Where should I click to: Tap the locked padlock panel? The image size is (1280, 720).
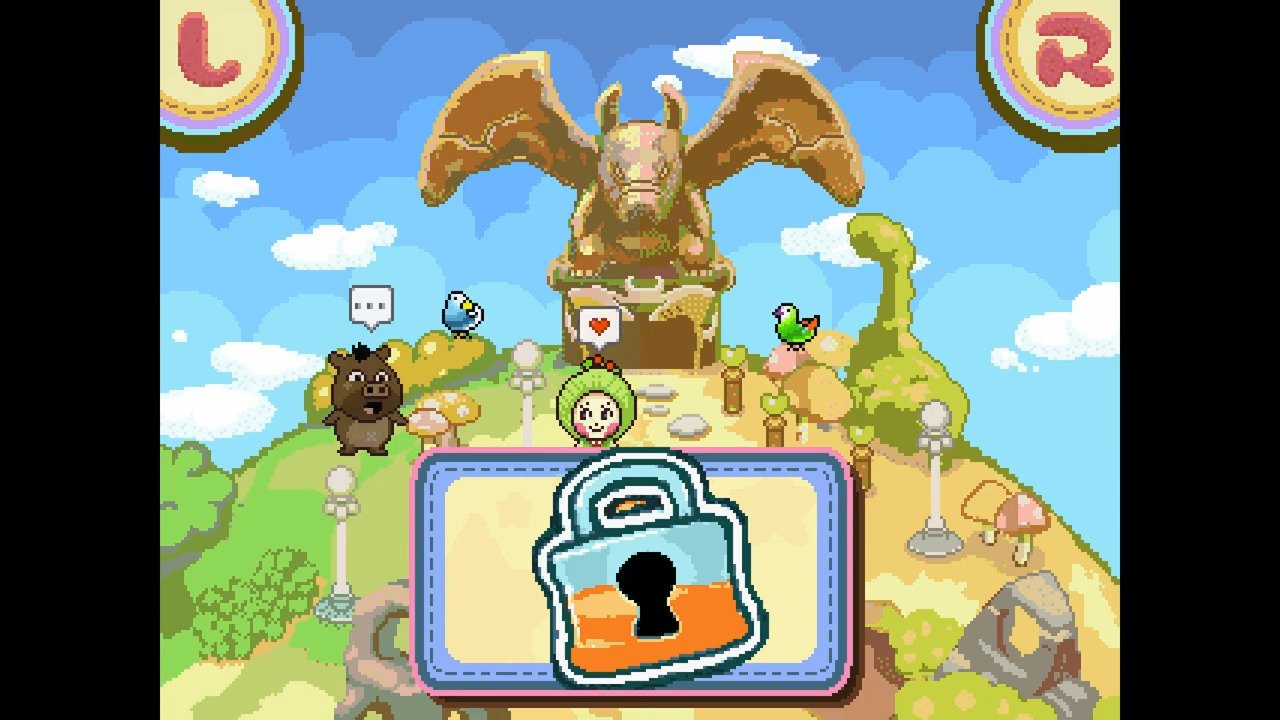[x=633, y=570]
